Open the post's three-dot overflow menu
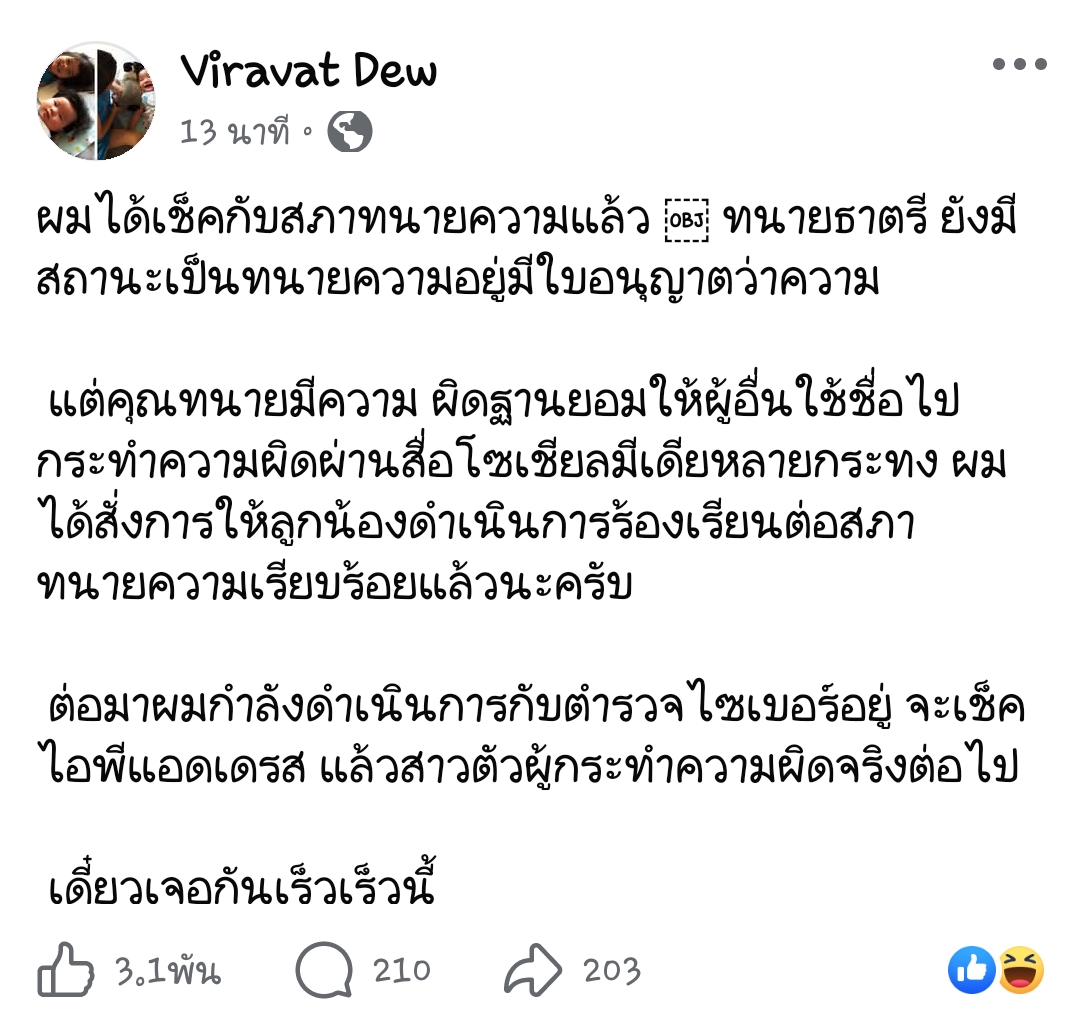The height and width of the screenshot is (1023, 1080). tap(1019, 65)
